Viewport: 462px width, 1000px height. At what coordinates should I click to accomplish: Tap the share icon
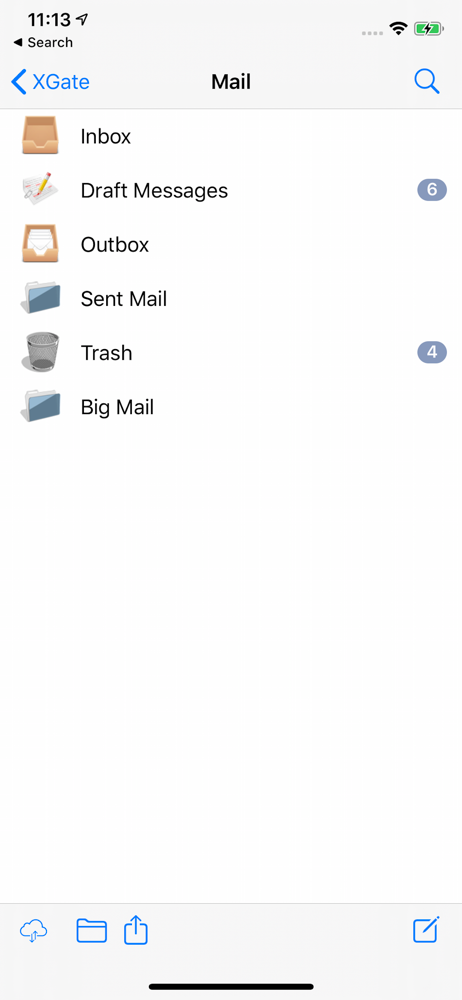coord(135,930)
